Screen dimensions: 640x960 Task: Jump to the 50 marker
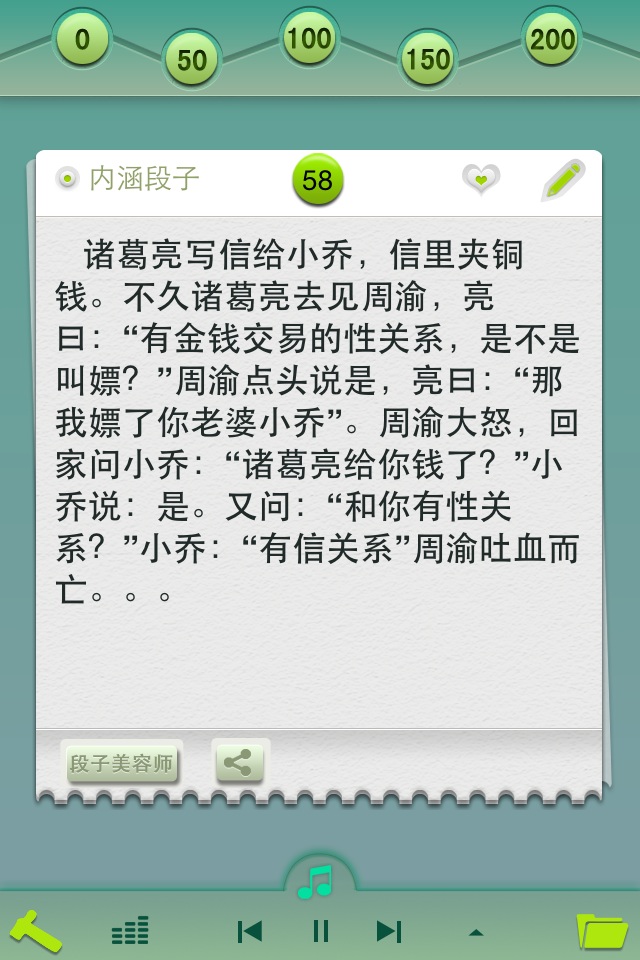coord(191,60)
